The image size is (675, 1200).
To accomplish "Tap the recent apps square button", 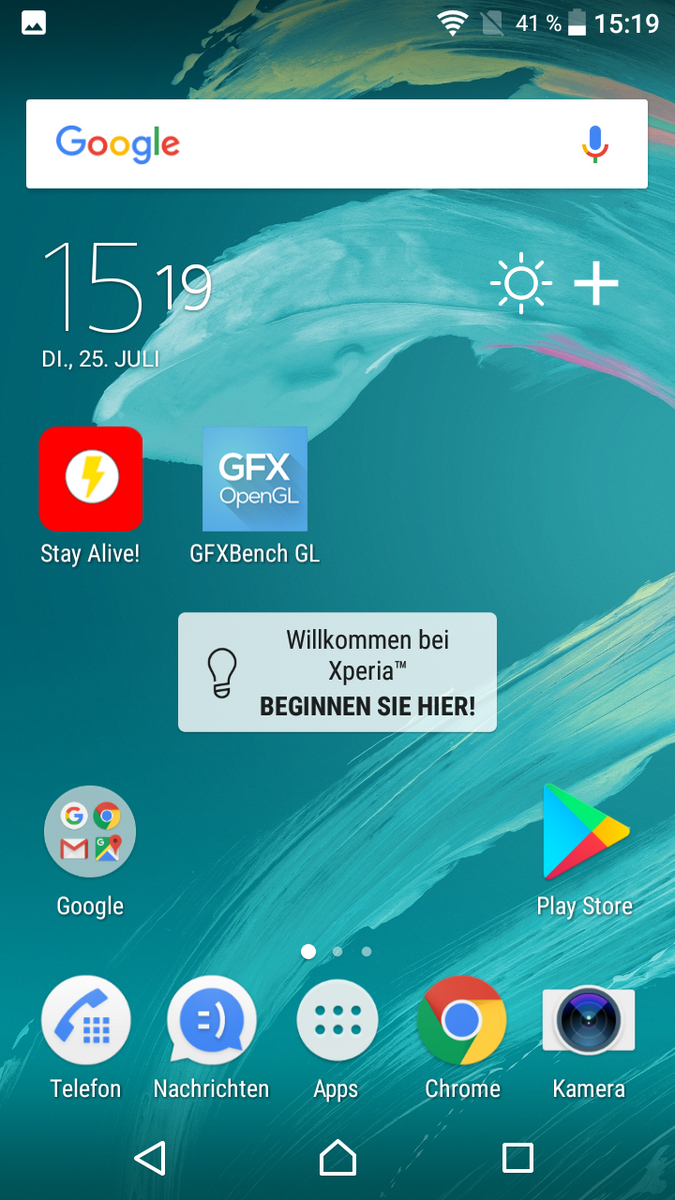I will 517,1158.
